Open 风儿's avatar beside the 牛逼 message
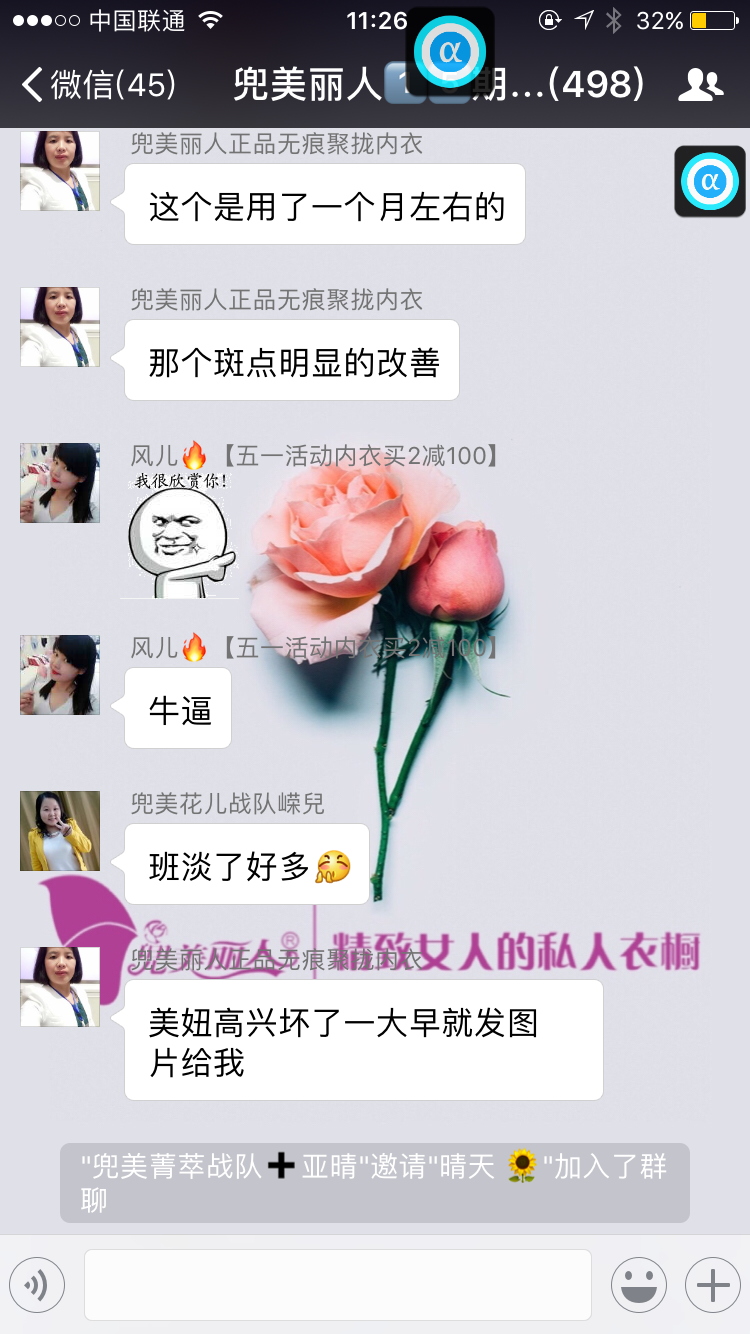The width and height of the screenshot is (750, 1334). coord(60,675)
